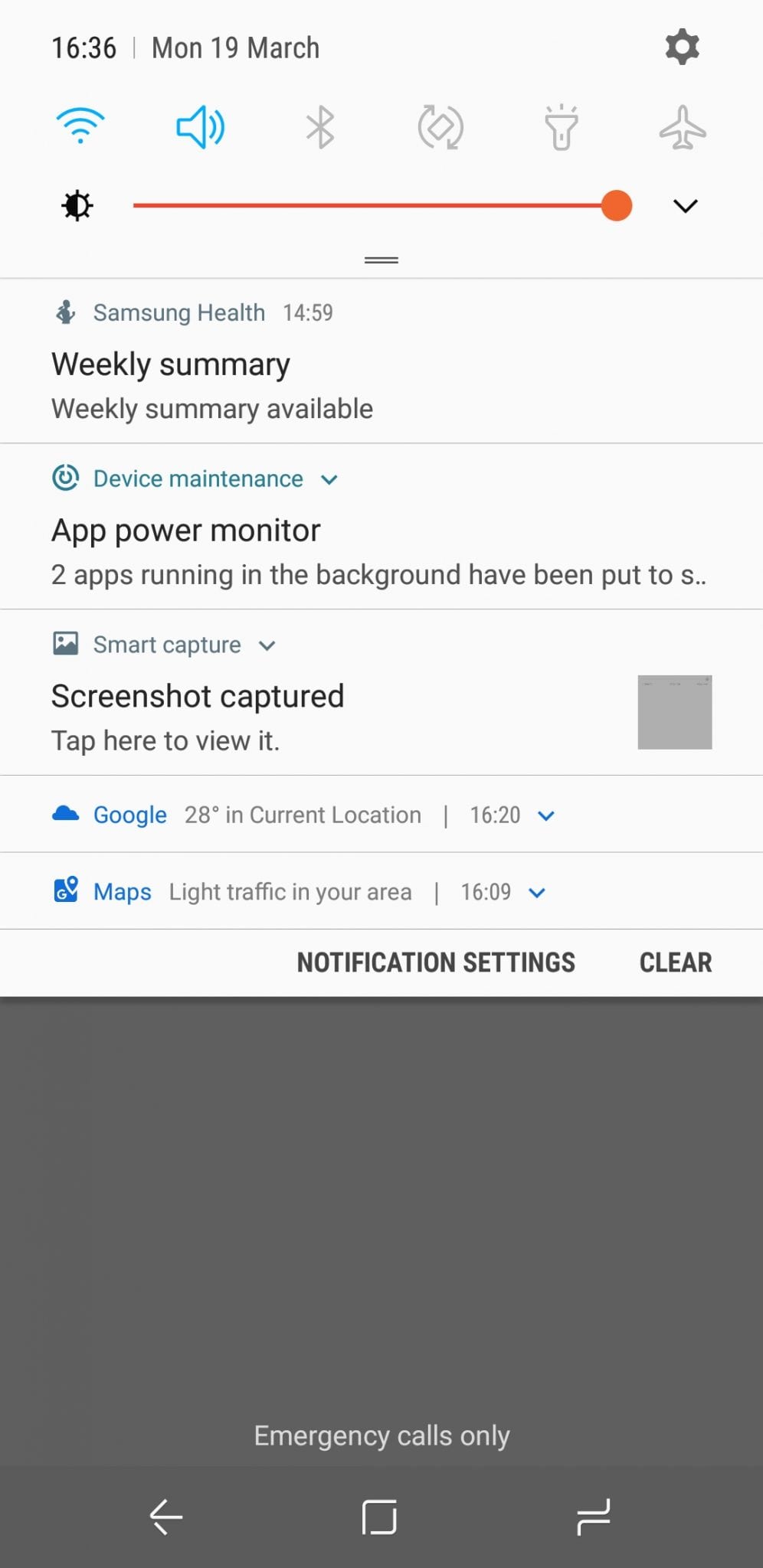
Task: Go to home screen from navigation bar
Action: click(379, 1517)
